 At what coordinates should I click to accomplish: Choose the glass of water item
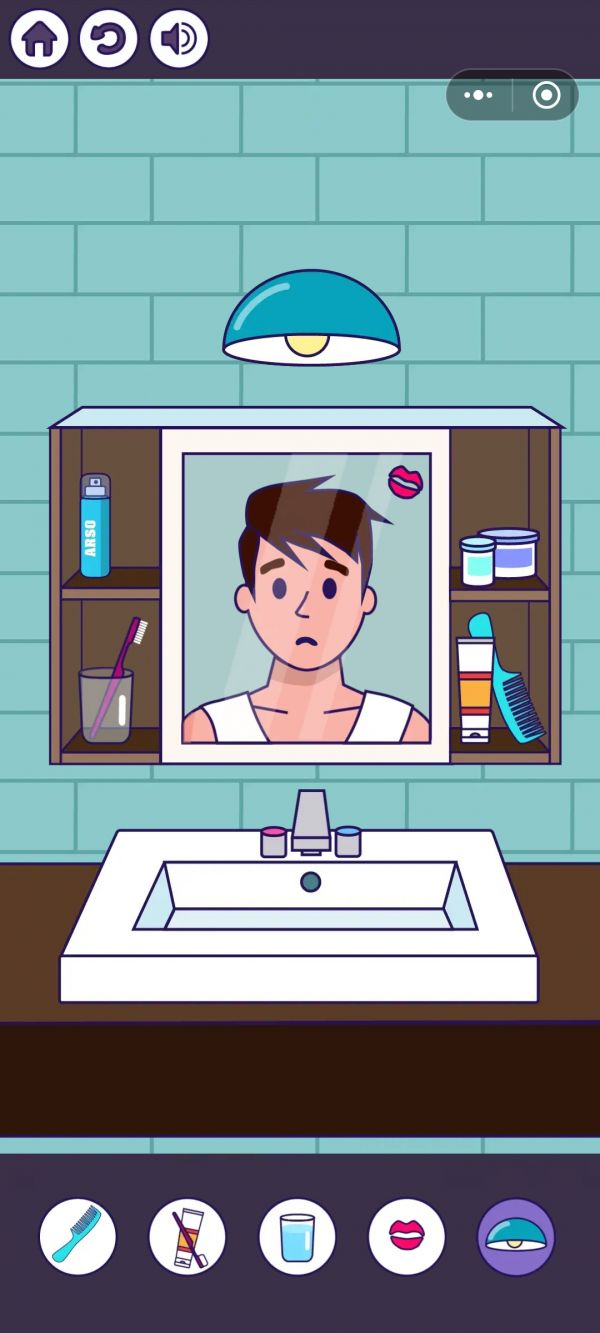click(x=297, y=1236)
